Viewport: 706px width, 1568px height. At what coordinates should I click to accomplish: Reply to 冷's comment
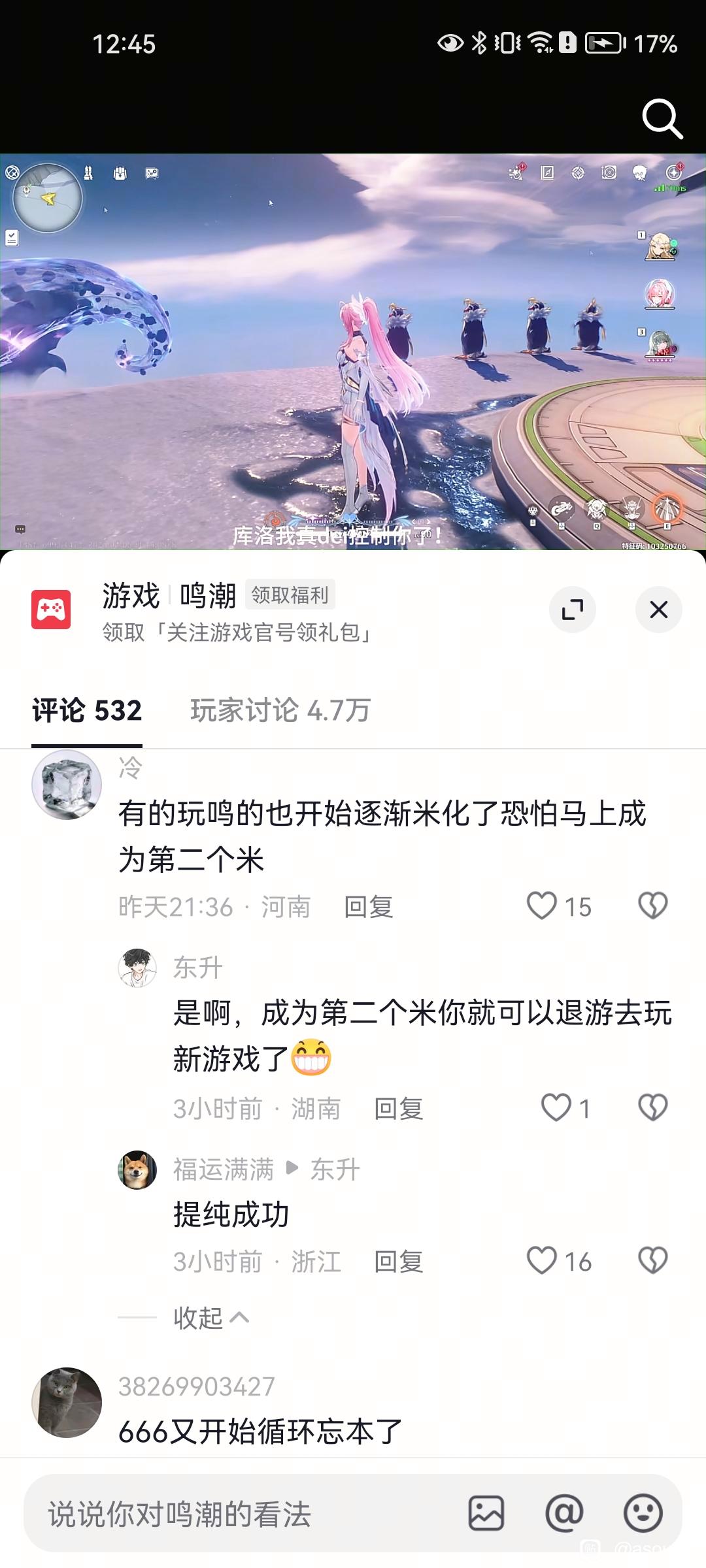368,907
